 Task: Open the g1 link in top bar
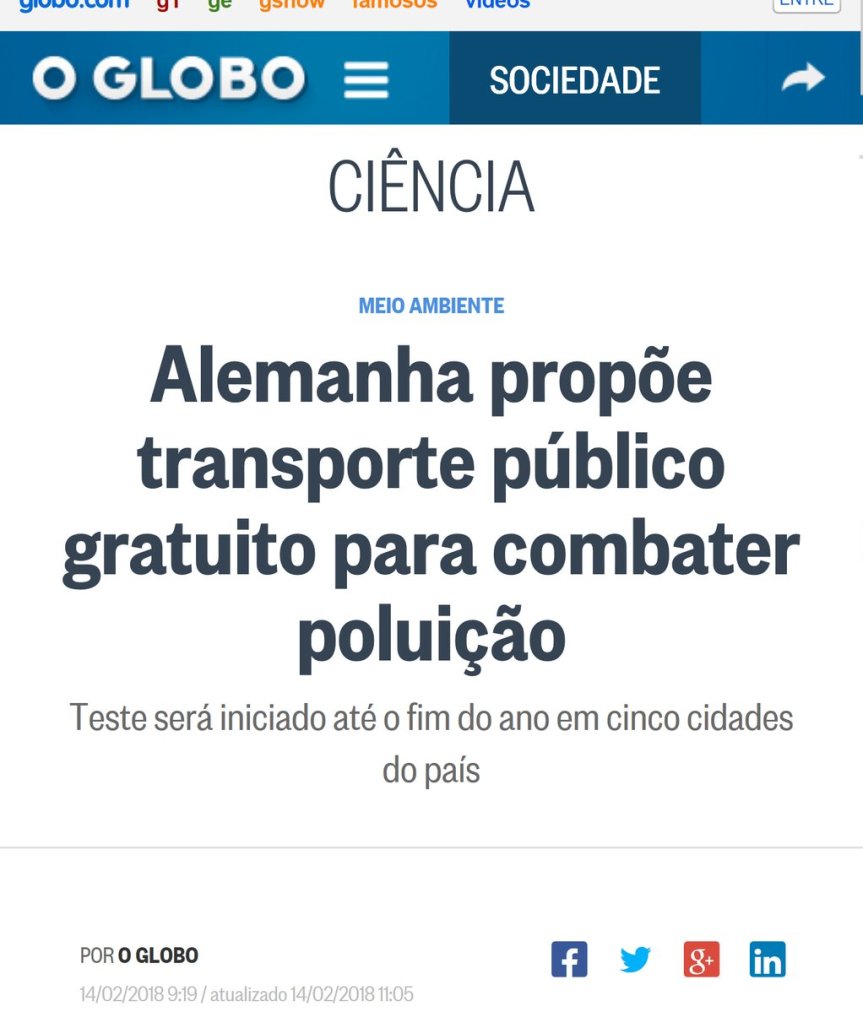pos(167,4)
